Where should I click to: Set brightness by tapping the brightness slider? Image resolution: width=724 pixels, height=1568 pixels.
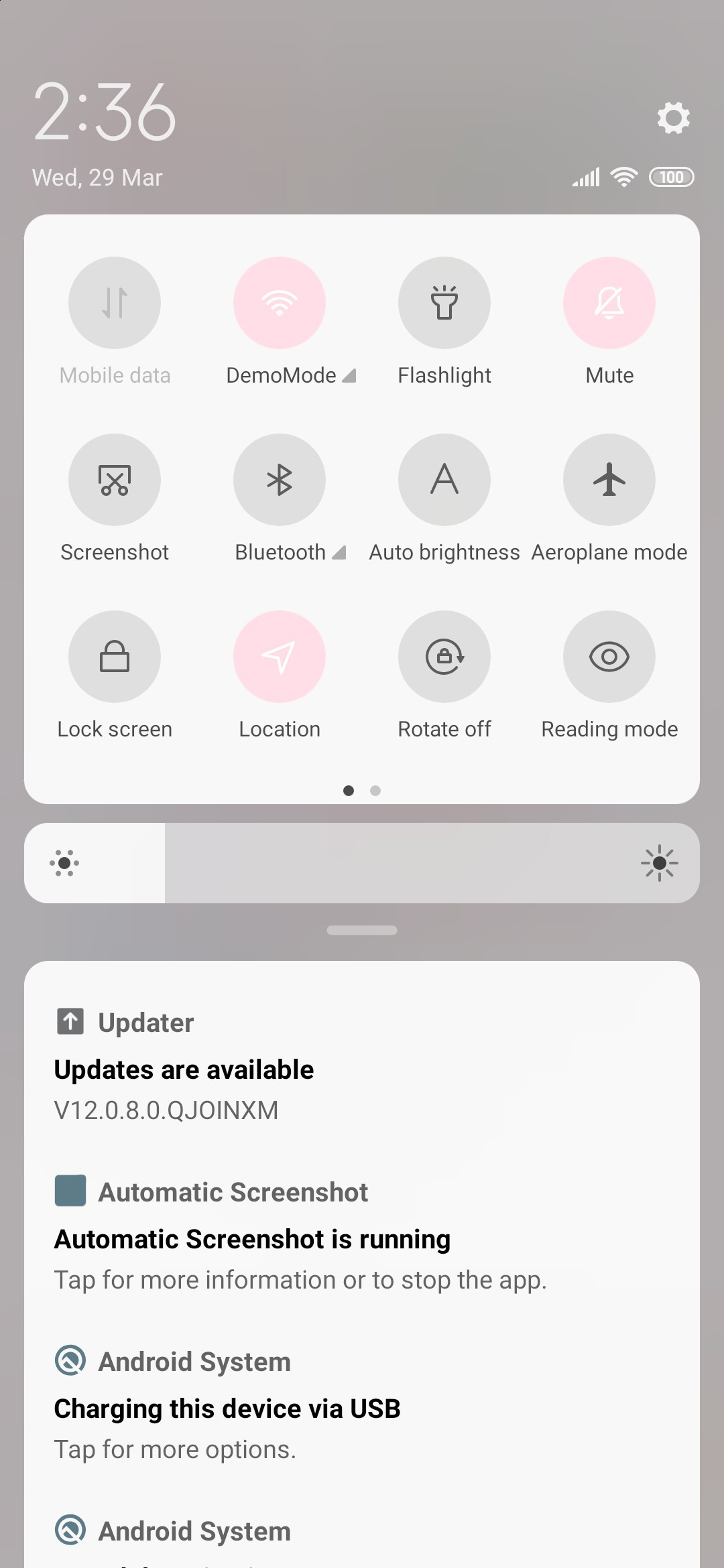click(x=362, y=863)
